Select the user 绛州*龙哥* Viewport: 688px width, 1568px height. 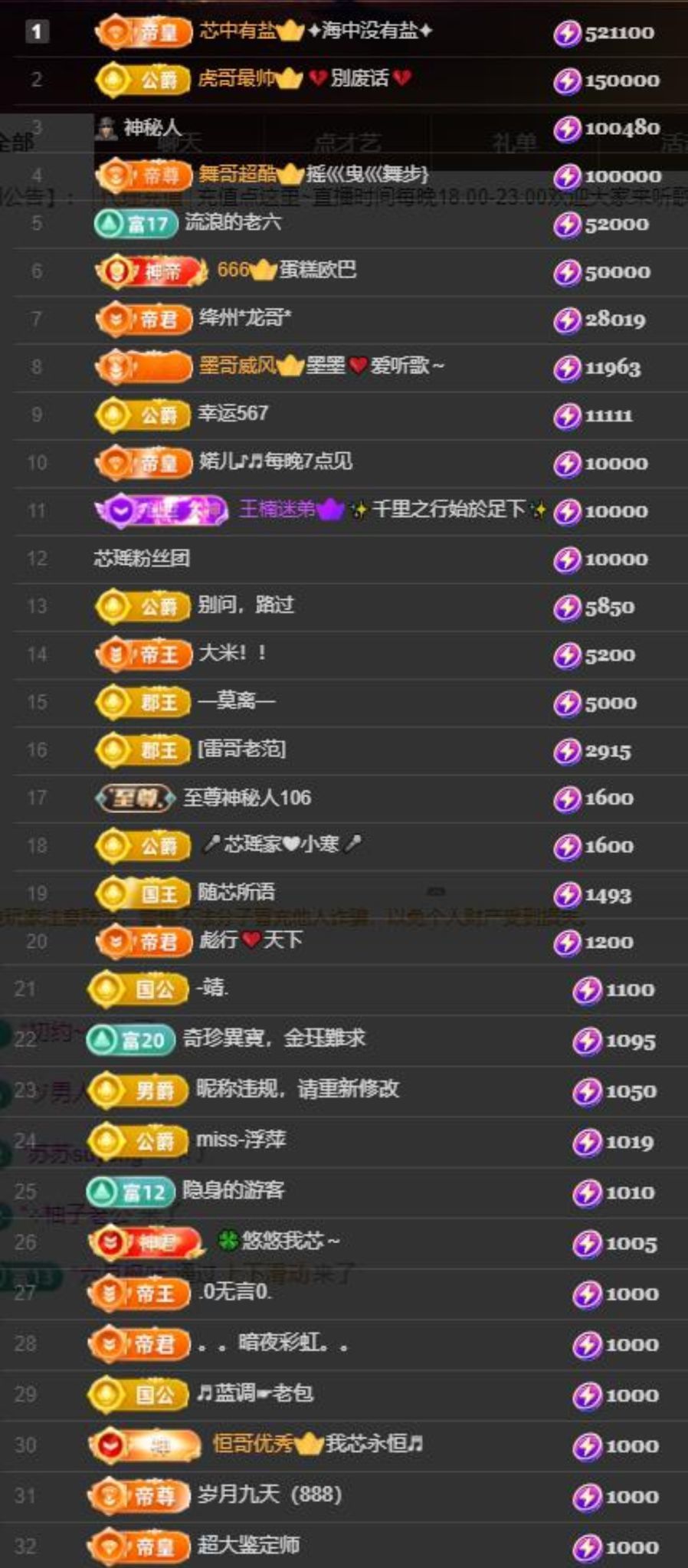pos(244,318)
